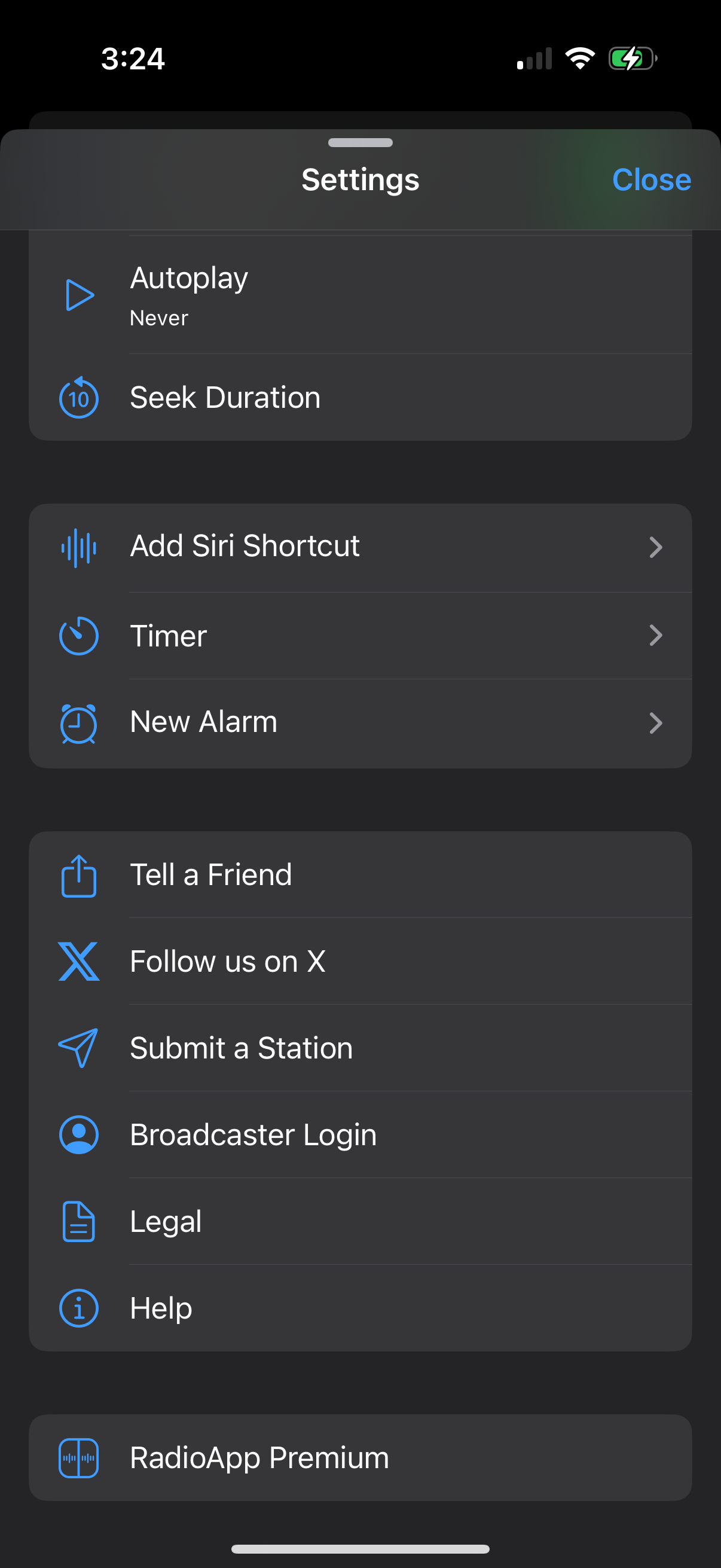Tap the info circle icon beside Help

(78, 1308)
